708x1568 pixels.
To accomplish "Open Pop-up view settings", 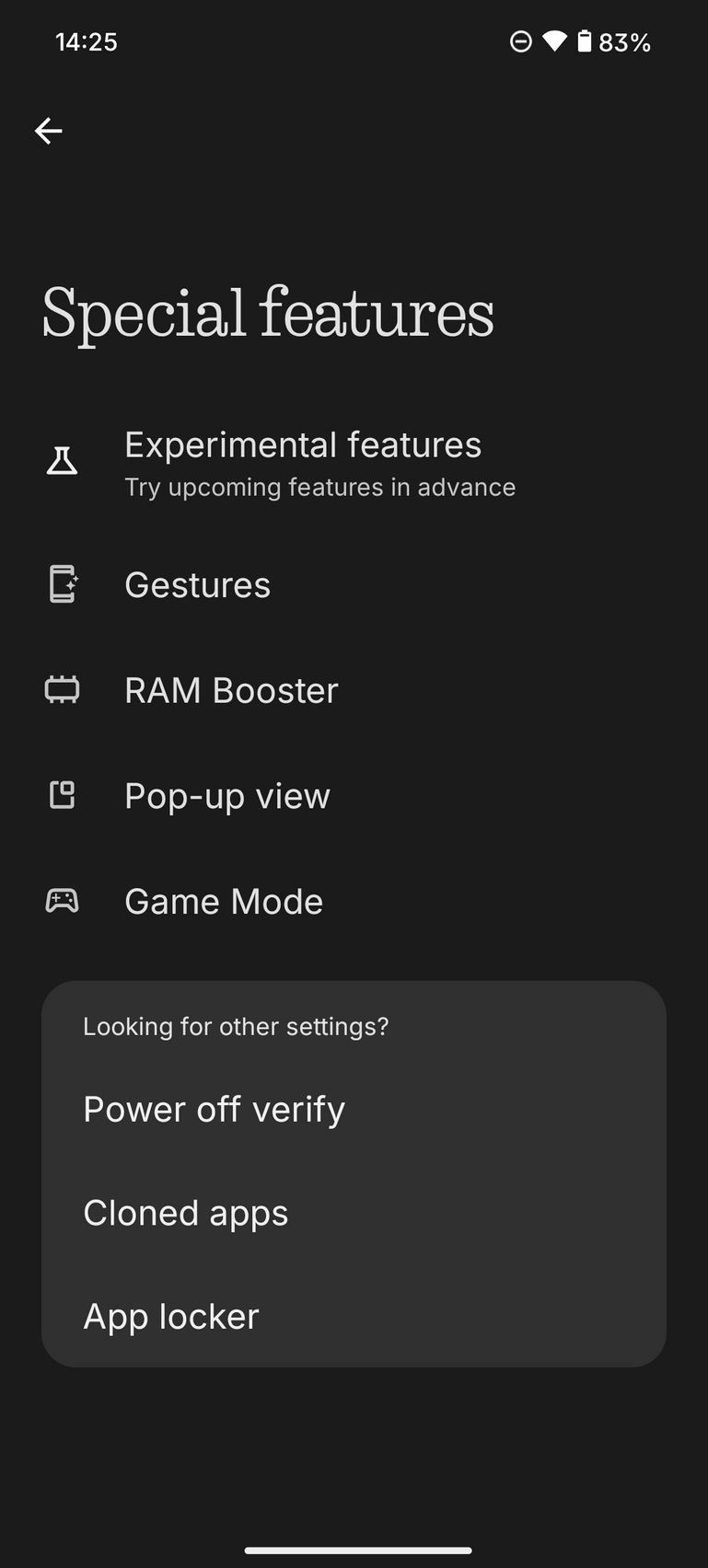I will pyautogui.click(x=227, y=796).
